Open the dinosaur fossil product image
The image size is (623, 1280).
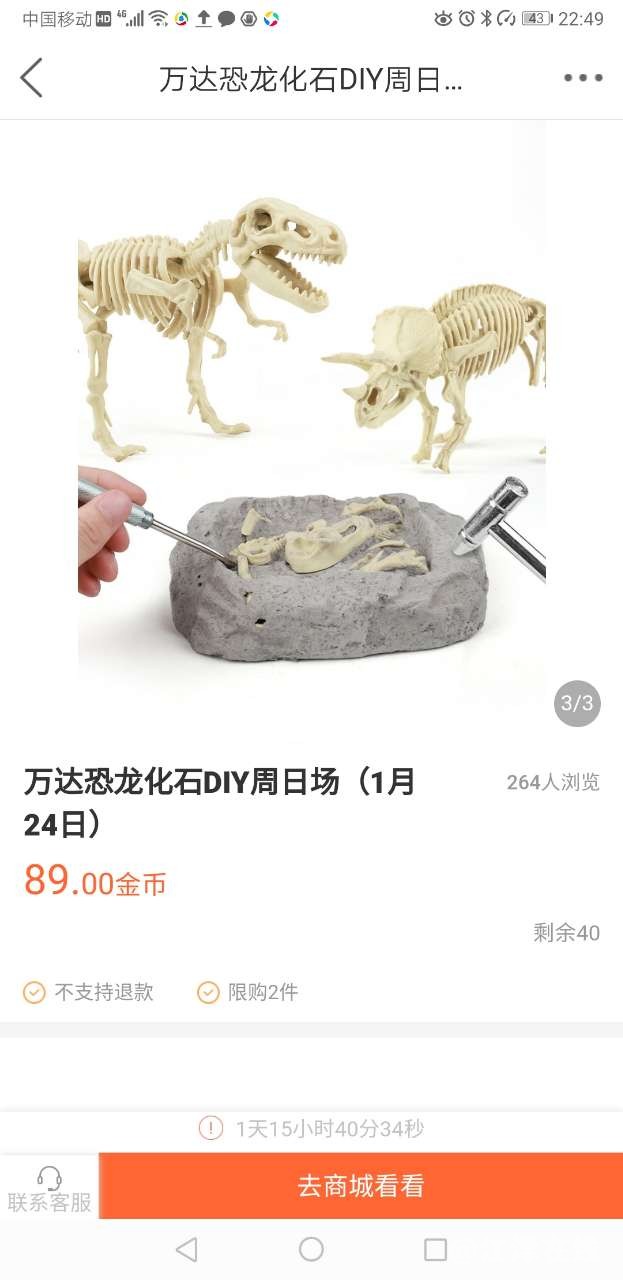click(311, 430)
